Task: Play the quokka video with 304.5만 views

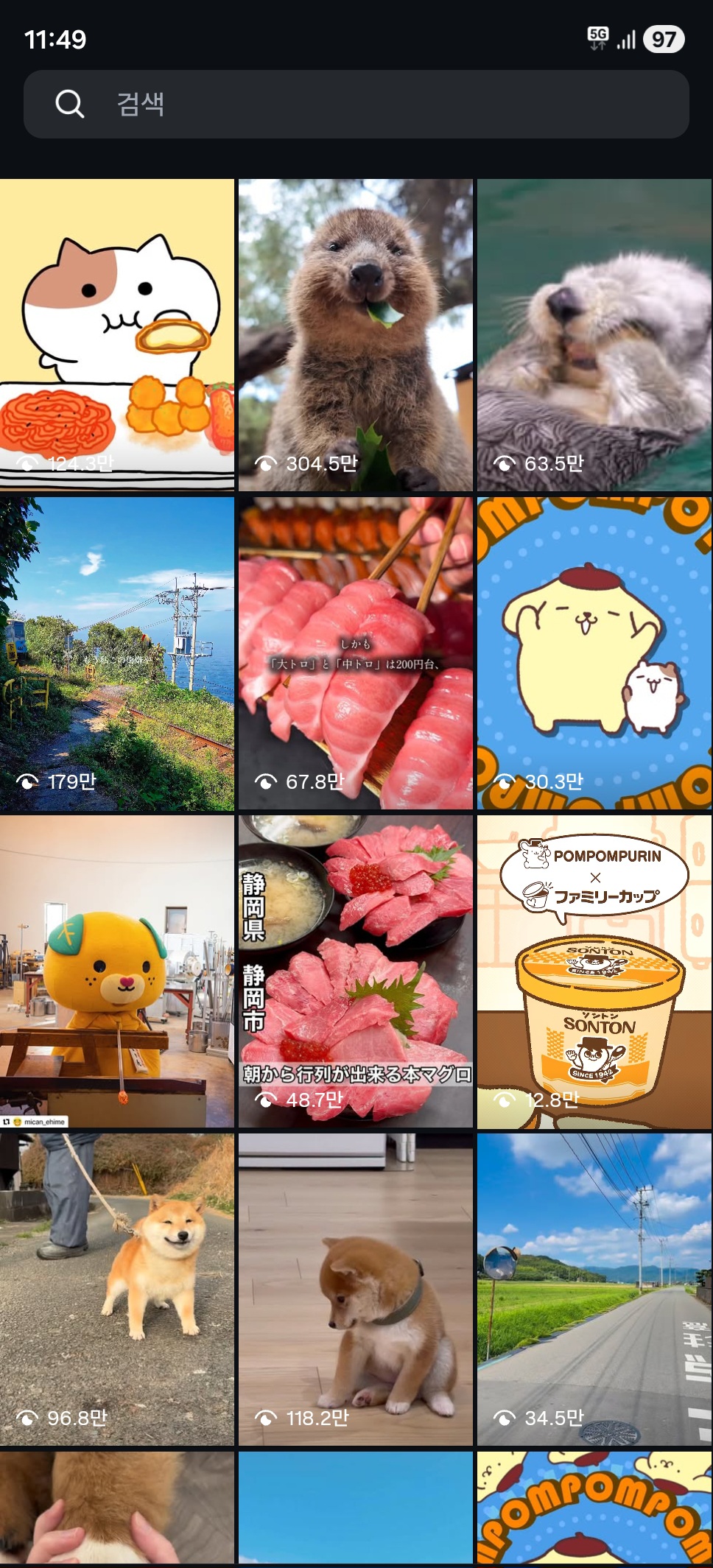Action: coord(355,334)
